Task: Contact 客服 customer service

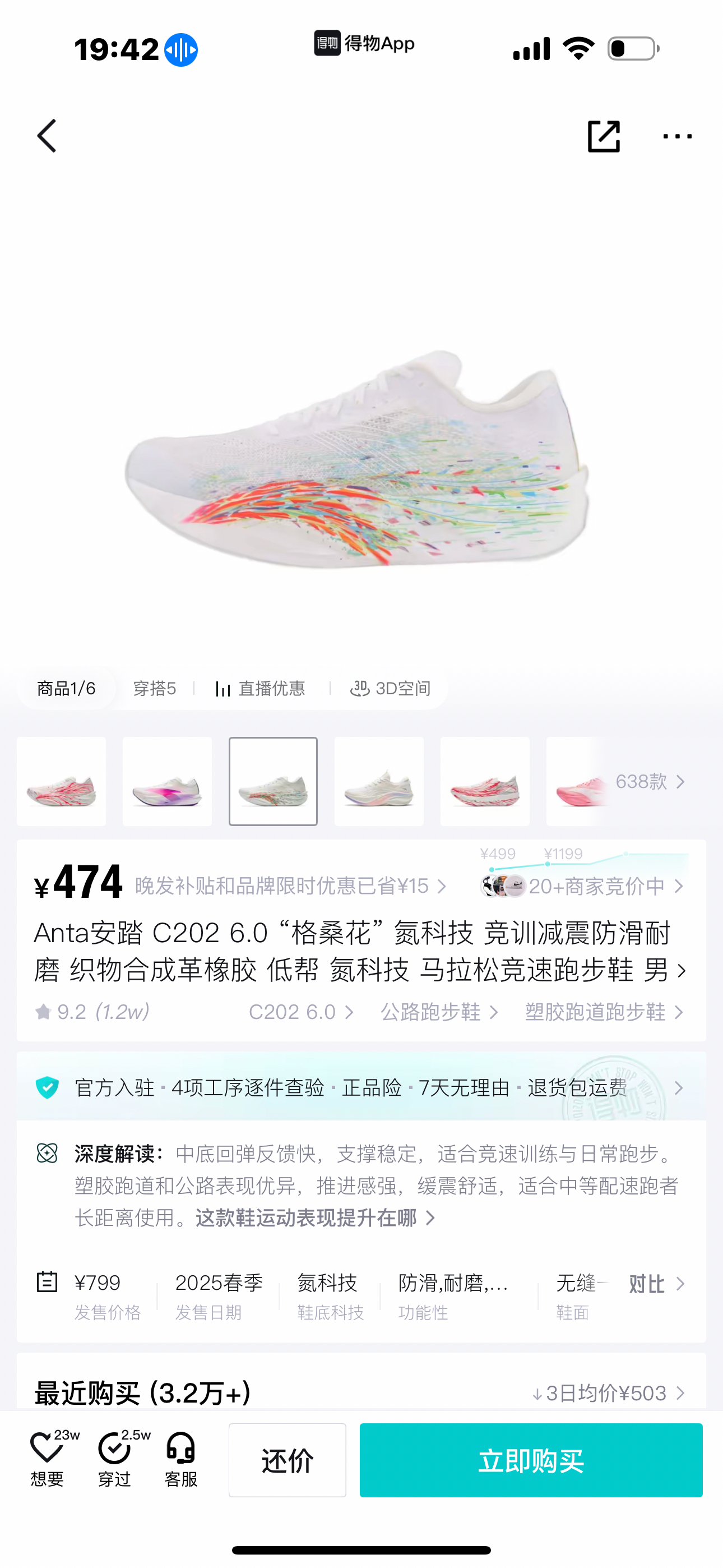Action: click(180, 1459)
